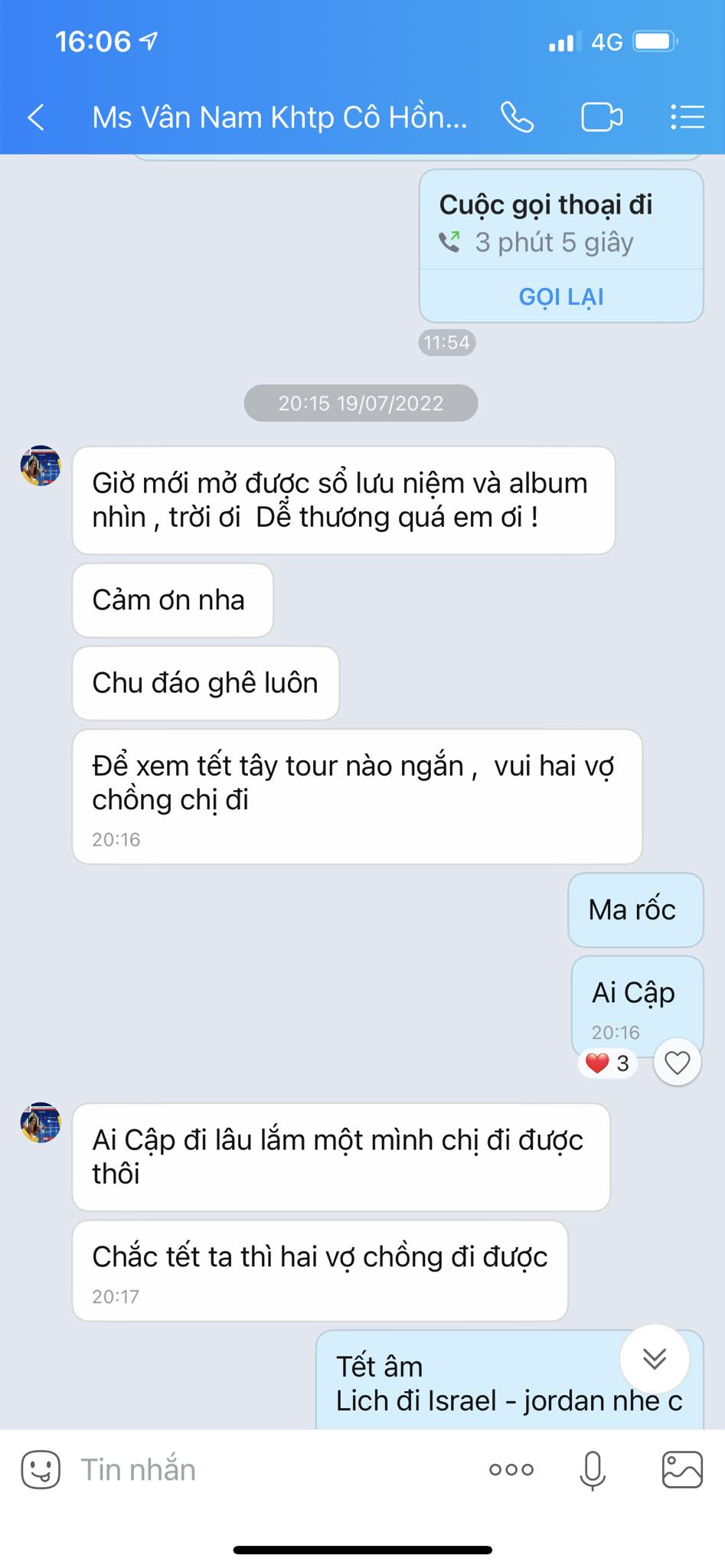Start a voice call with Ms Vân
This screenshot has height=1568, width=725.
(517, 117)
